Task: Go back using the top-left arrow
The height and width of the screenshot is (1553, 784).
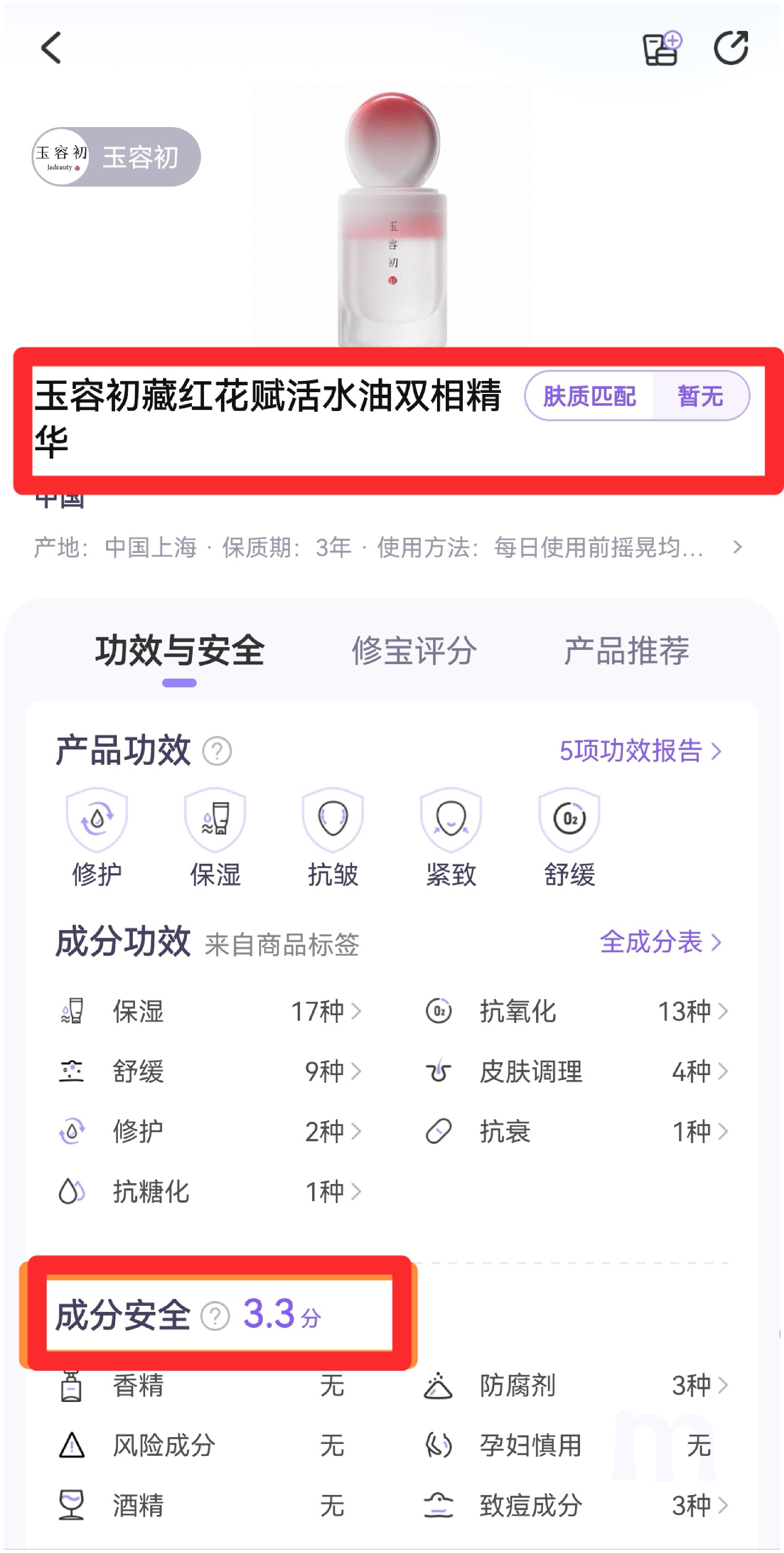Action: pos(50,48)
